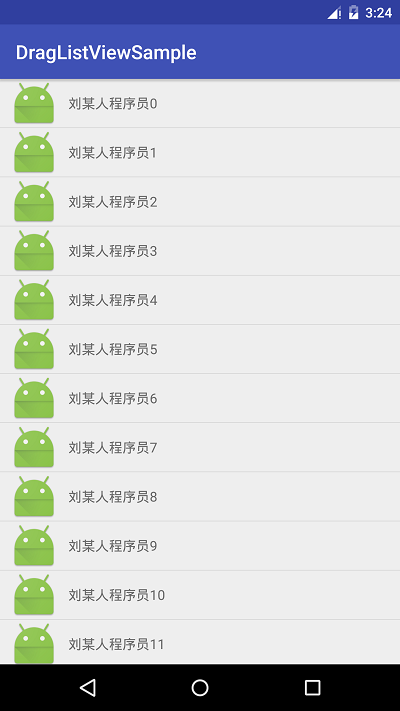Open the item 刘某人程序员6

(200, 399)
